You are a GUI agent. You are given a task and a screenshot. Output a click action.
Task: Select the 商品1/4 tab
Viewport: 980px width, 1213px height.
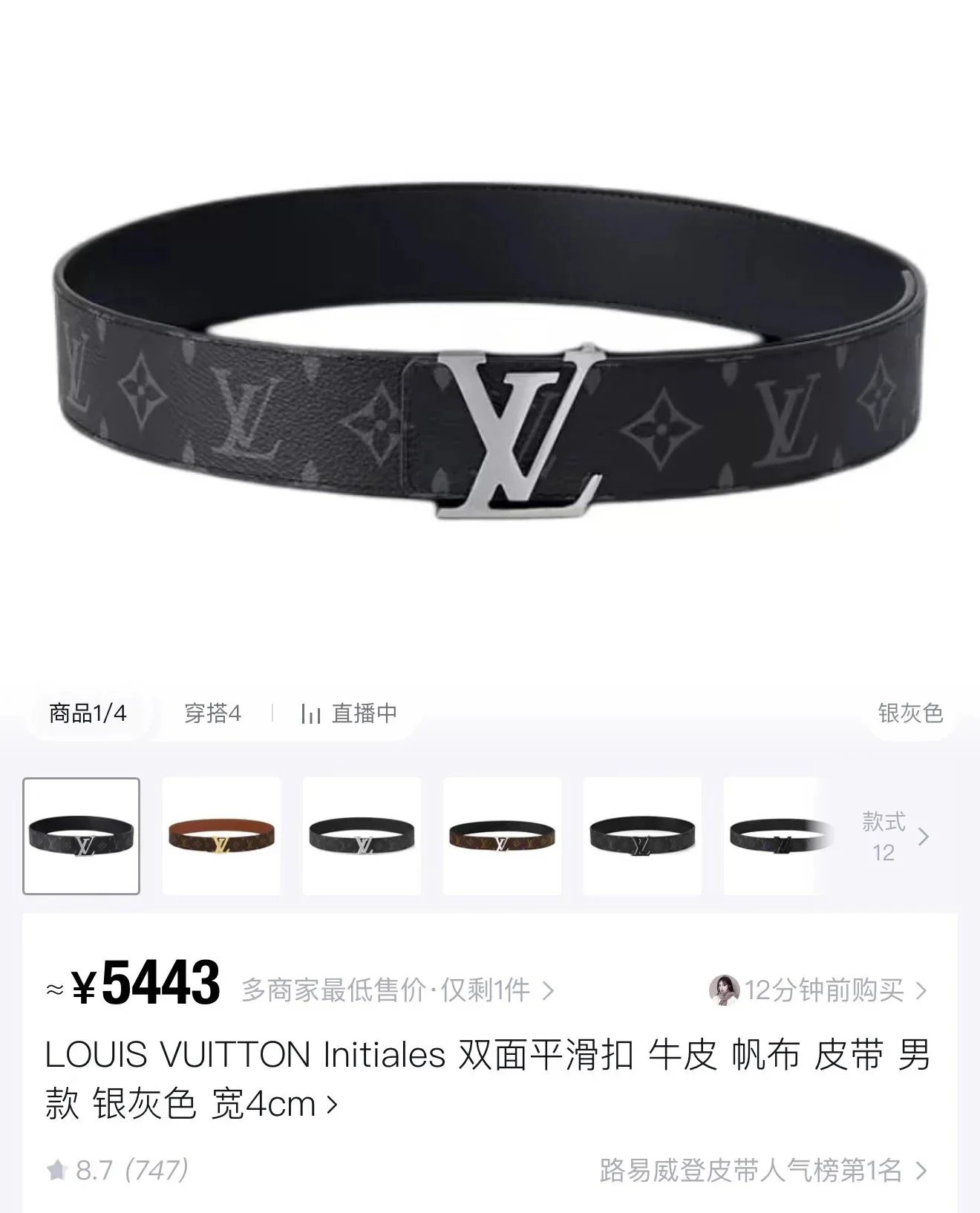tap(88, 713)
